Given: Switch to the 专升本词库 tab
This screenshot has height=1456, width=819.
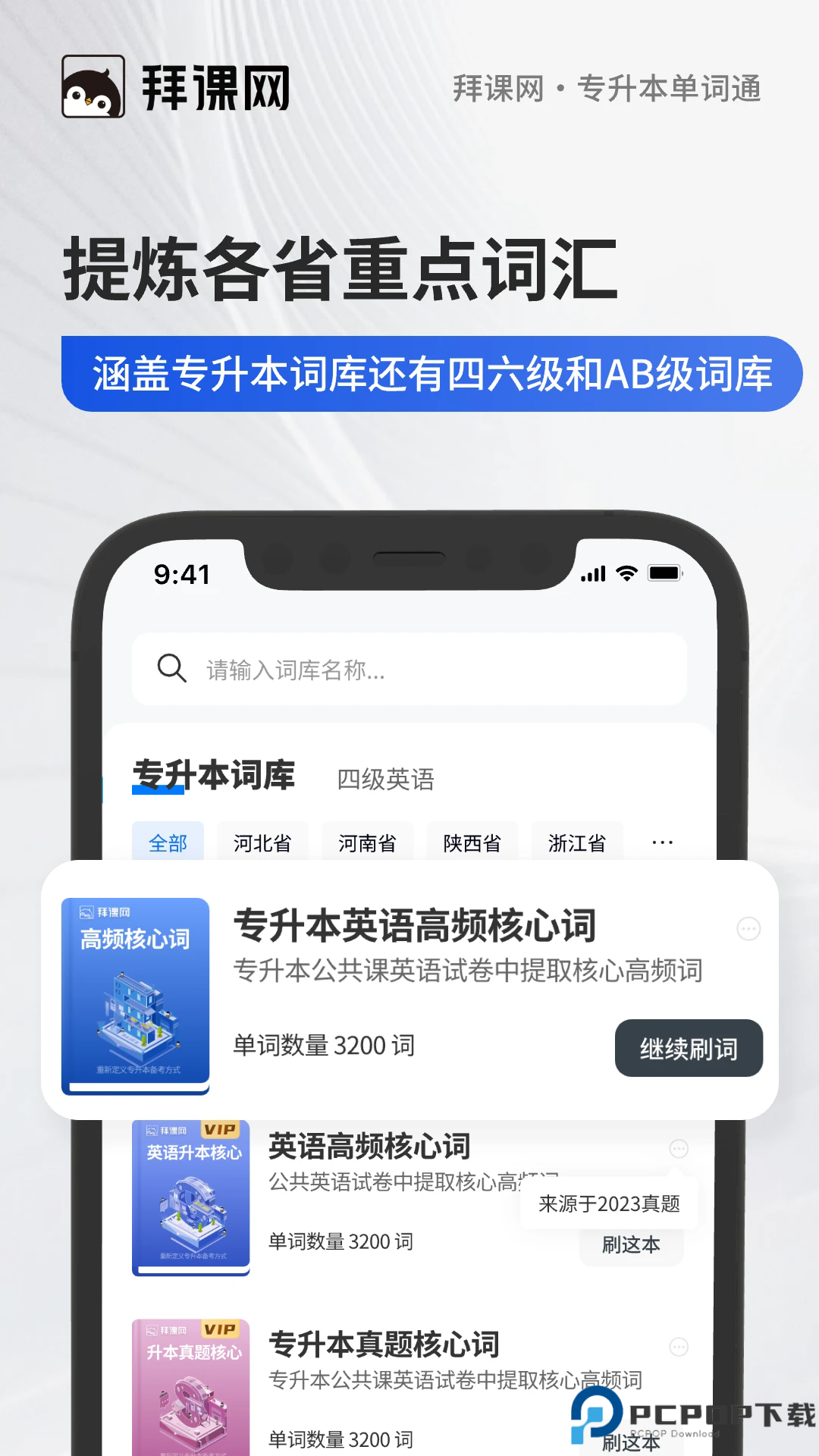Looking at the screenshot, I should click(215, 773).
